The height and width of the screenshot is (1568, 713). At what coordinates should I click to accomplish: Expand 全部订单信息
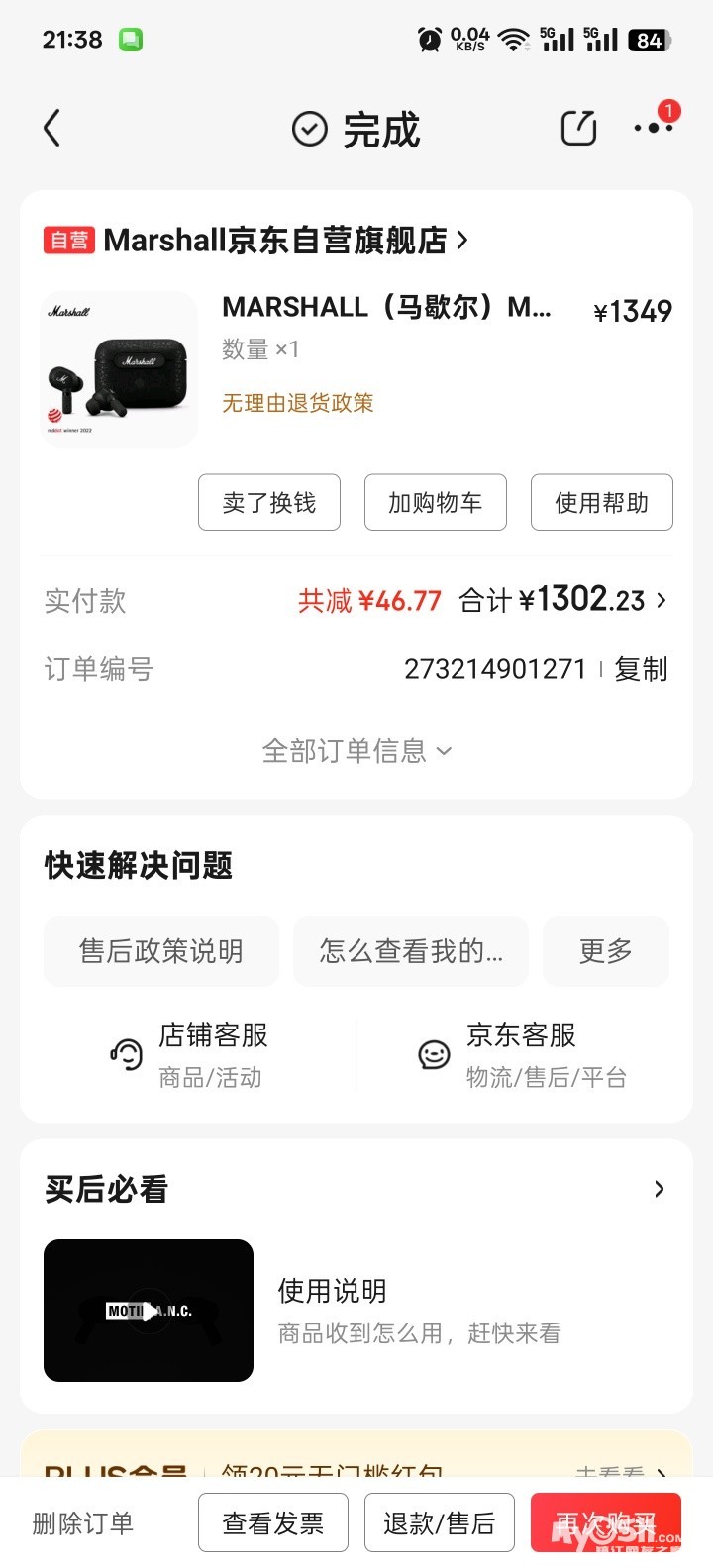(356, 751)
